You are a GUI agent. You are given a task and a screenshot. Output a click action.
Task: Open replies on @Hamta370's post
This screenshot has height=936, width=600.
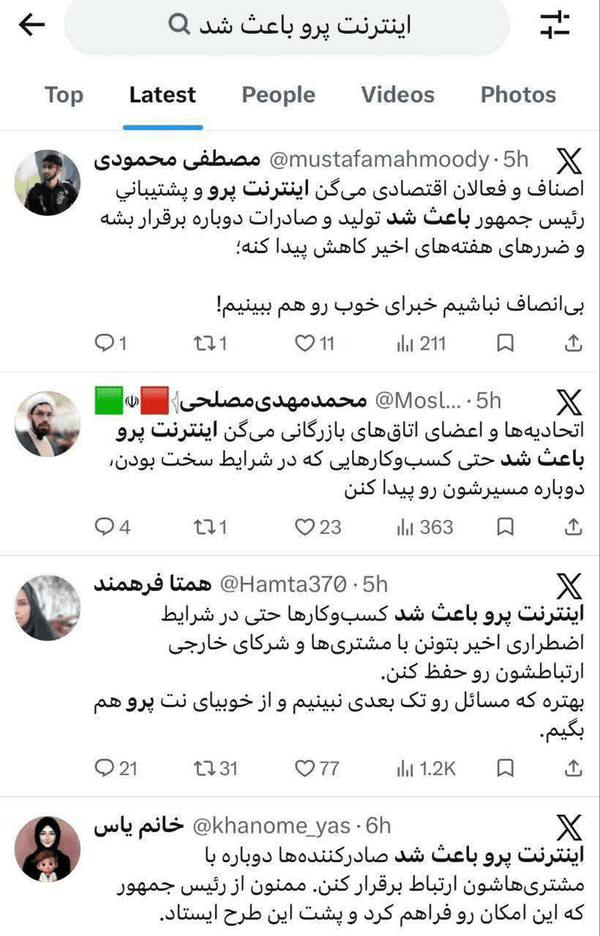(x=116, y=768)
